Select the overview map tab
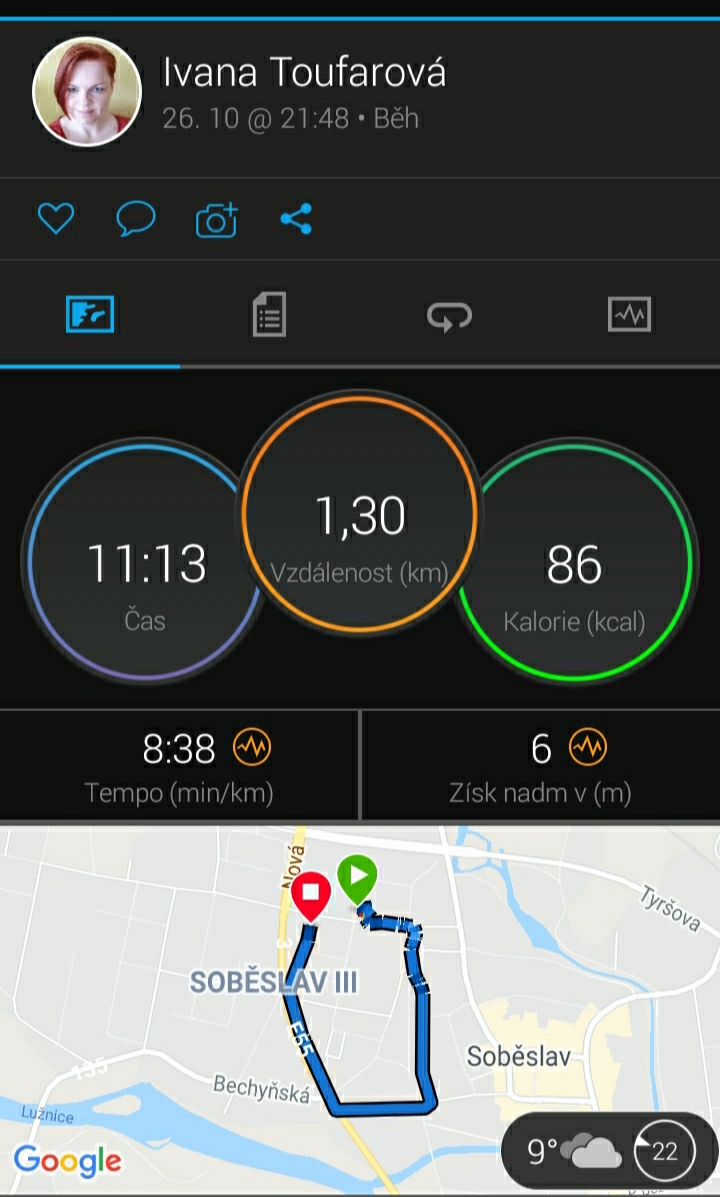Image resolution: width=720 pixels, height=1197 pixels. (x=90, y=314)
